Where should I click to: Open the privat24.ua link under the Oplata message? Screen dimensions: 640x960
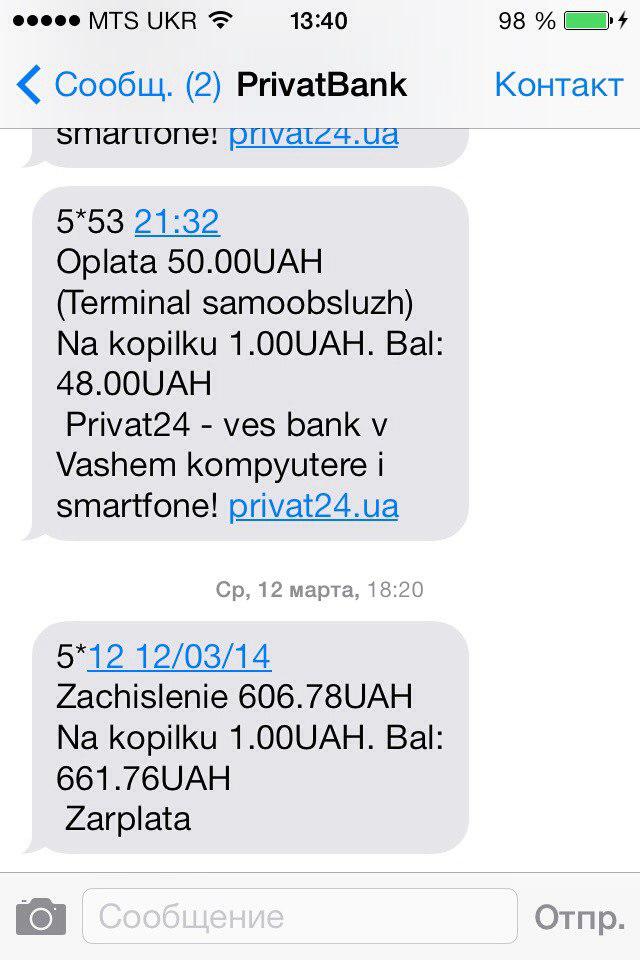tap(313, 506)
